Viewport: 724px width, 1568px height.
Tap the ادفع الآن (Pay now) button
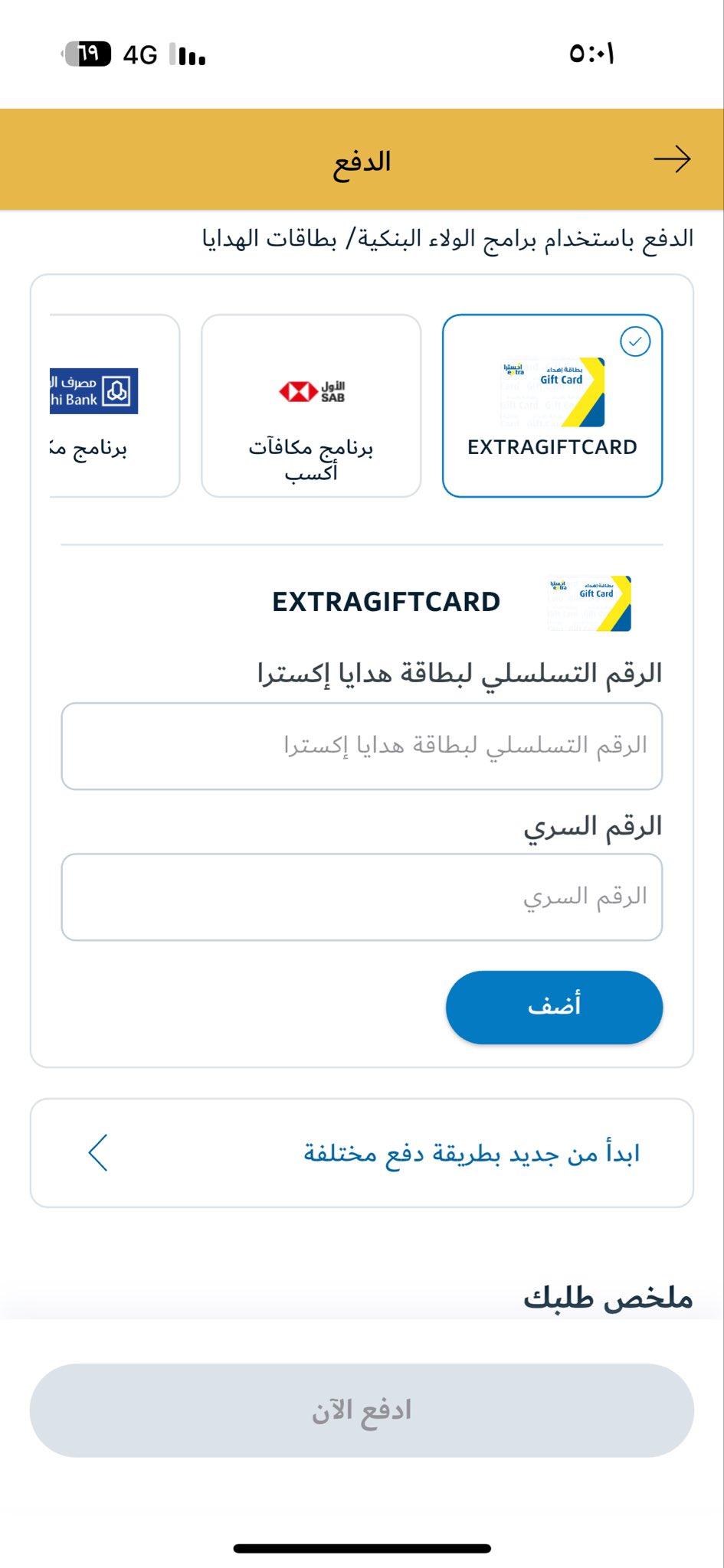(x=362, y=1410)
